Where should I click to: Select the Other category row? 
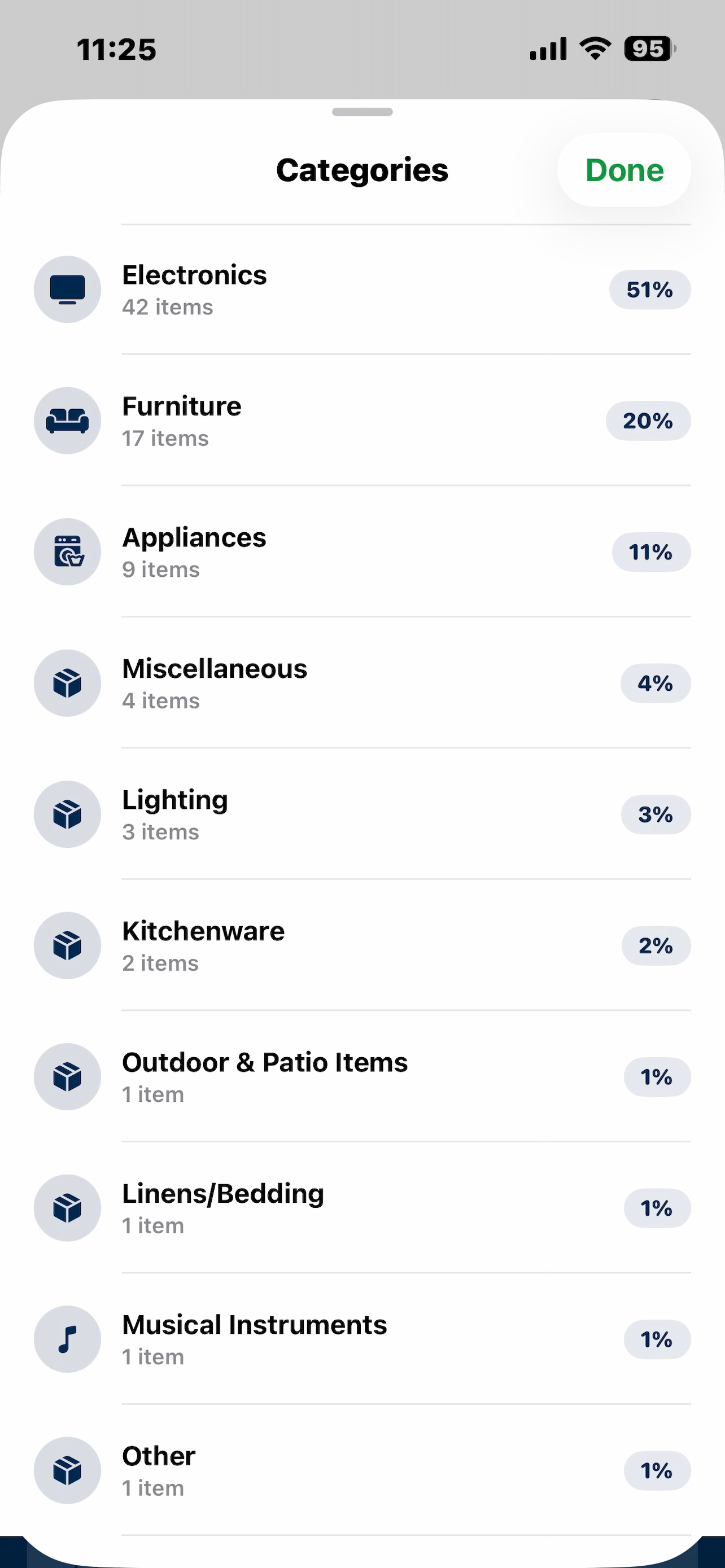pyautogui.click(x=362, y=1470)
